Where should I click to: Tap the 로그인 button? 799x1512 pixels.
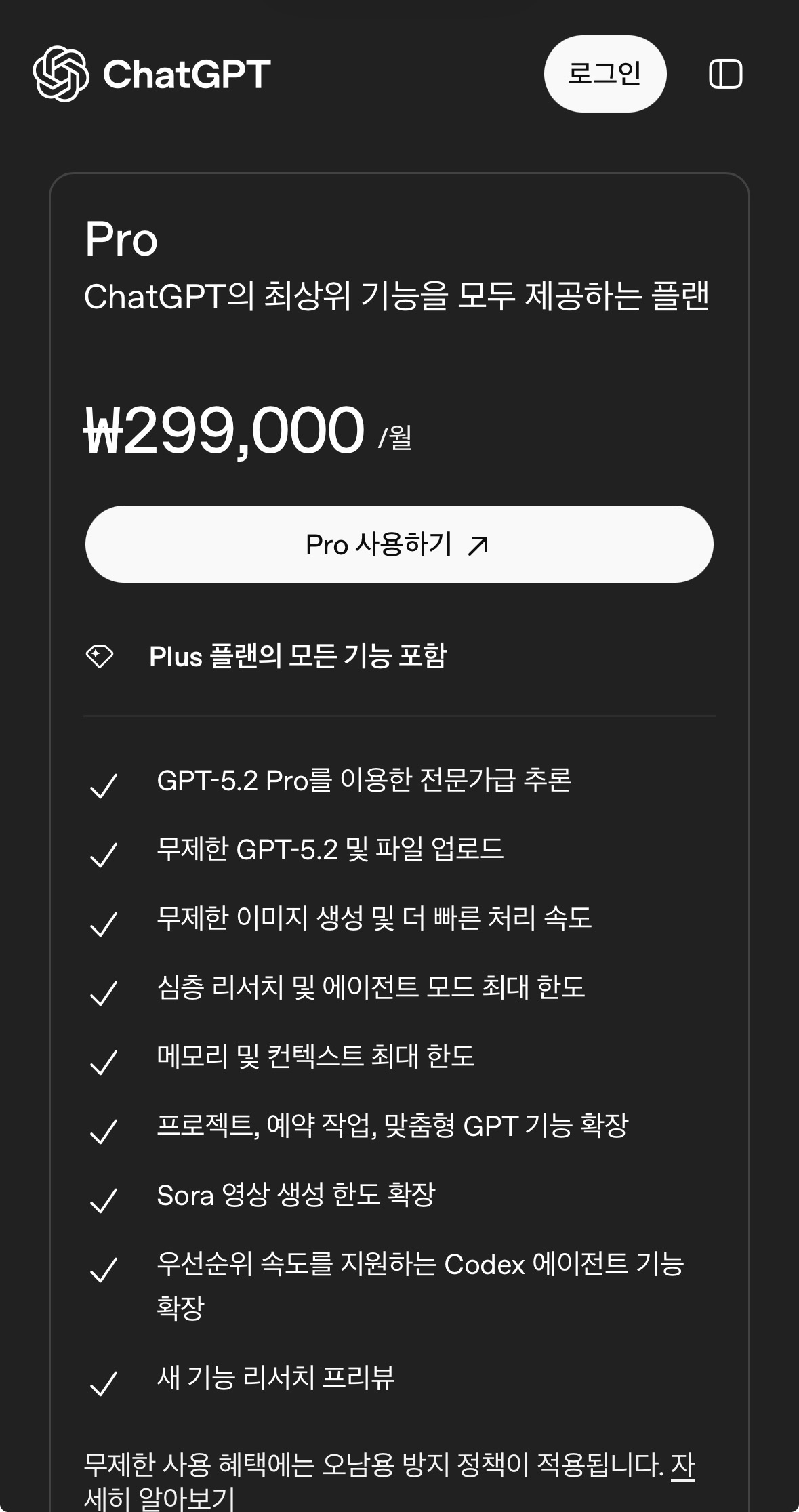[605, 74]
